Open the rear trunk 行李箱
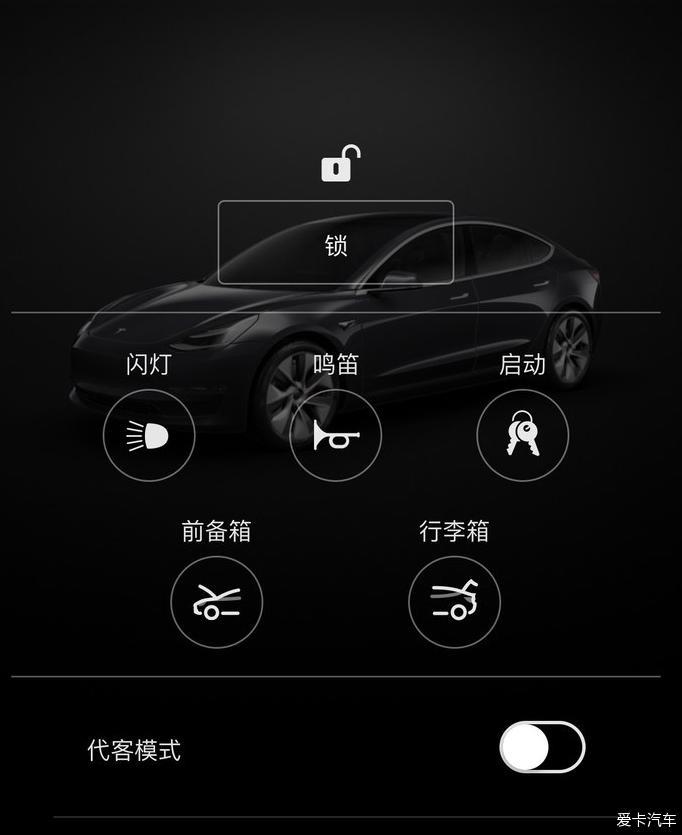The image size is (682, 835). point(454,603)
